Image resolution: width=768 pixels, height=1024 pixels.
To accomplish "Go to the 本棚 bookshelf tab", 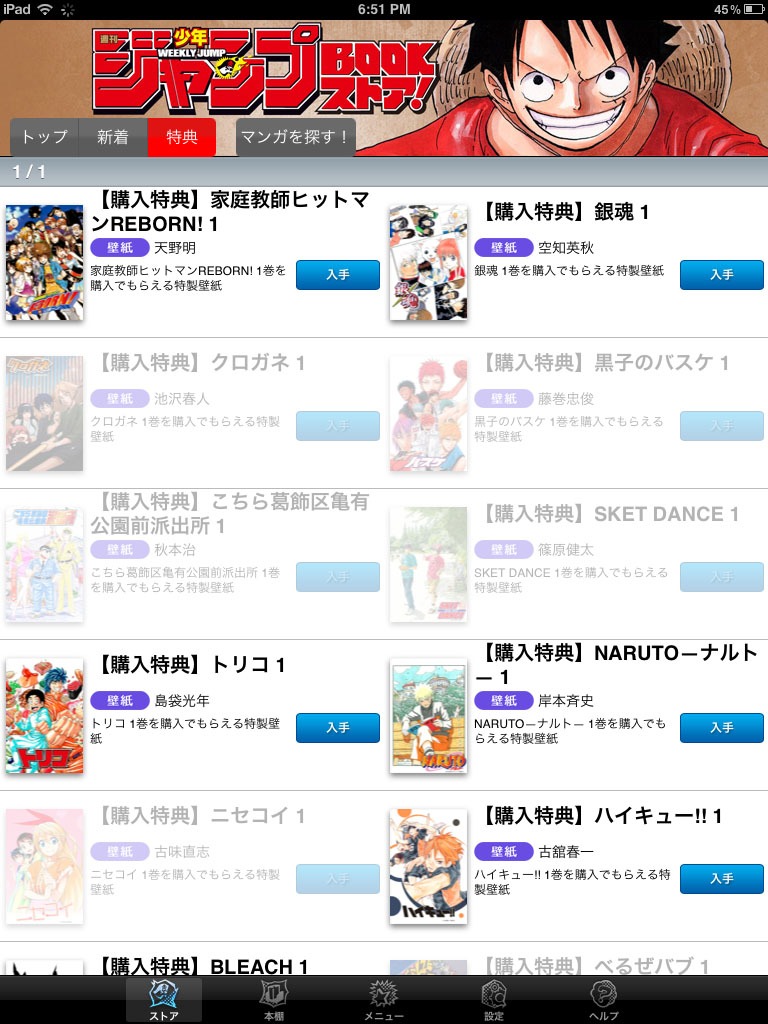I will pos(274,1000).
